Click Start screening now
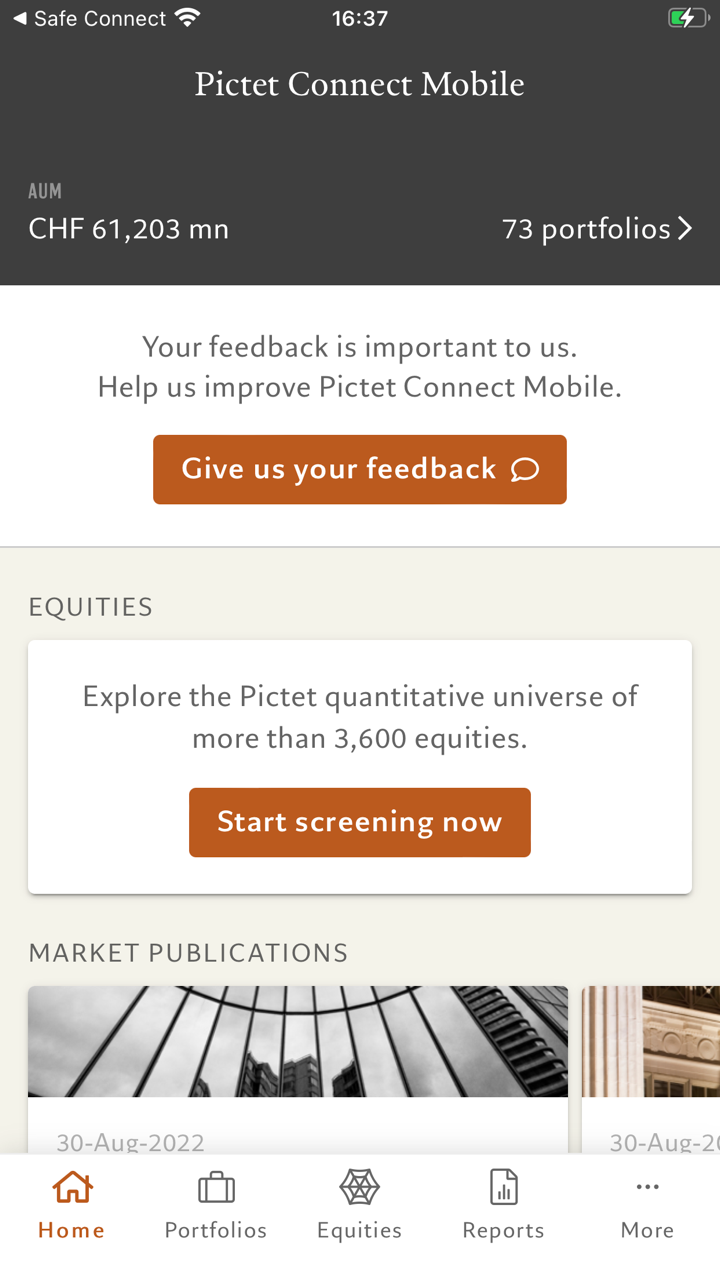This screenshot has height=1280, width=720. coord(359,822)
